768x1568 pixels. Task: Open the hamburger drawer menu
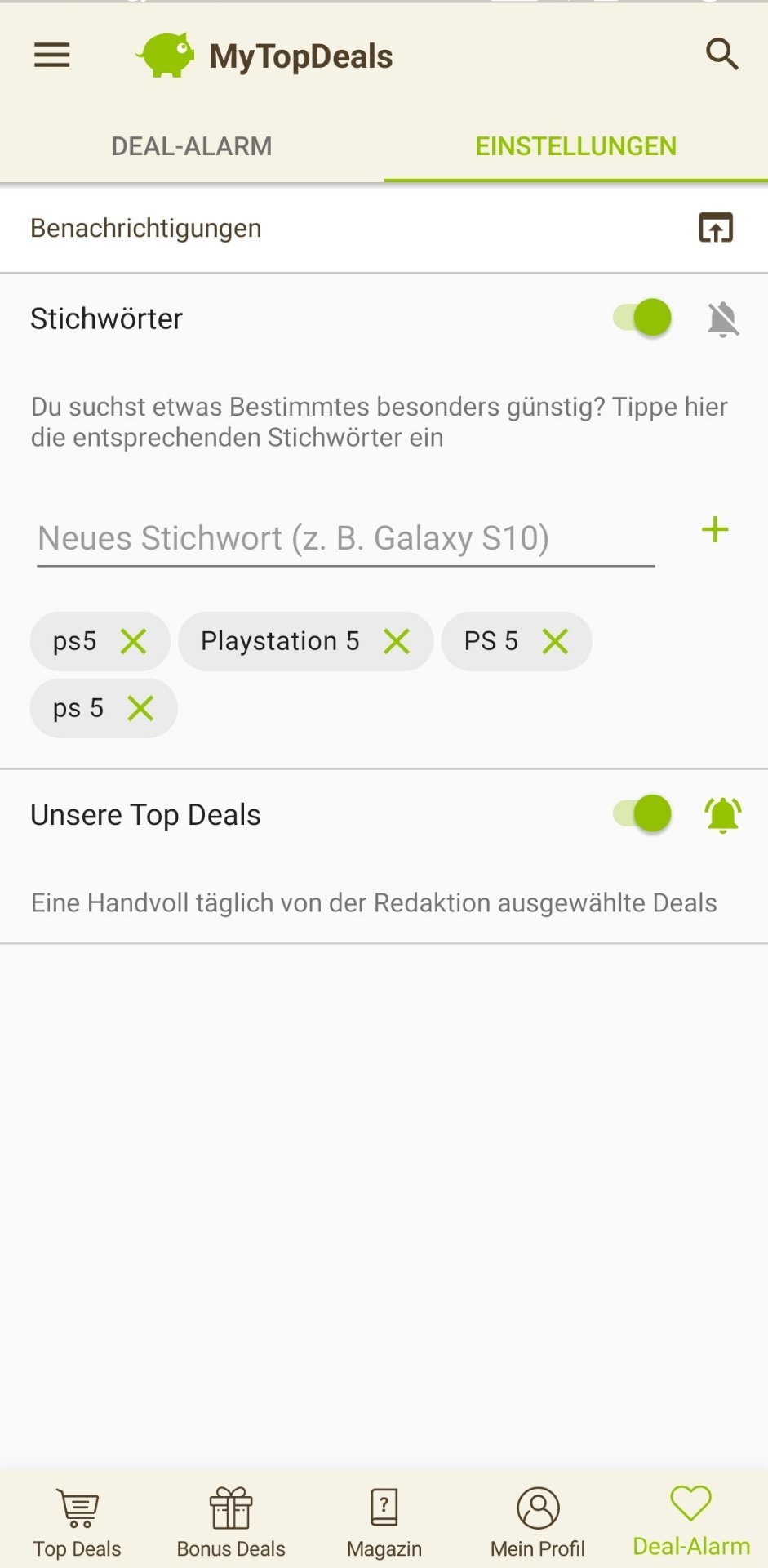pos(51,56)
